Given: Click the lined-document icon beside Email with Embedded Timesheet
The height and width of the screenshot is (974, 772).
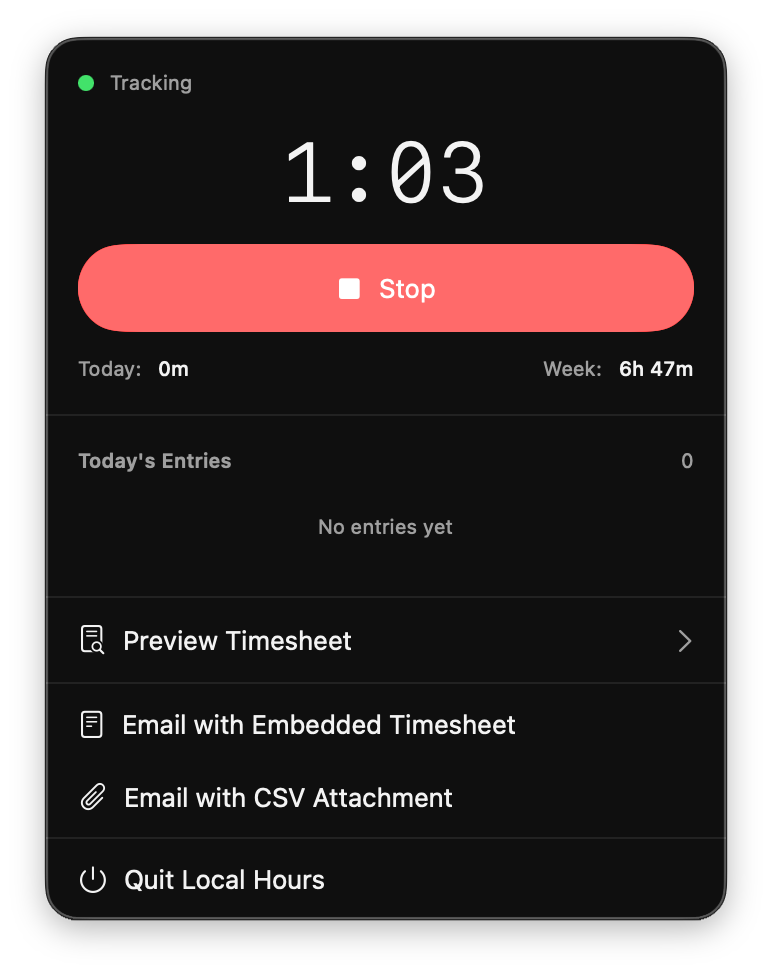Looking at the screenshot, I should (x=91, y=724).
